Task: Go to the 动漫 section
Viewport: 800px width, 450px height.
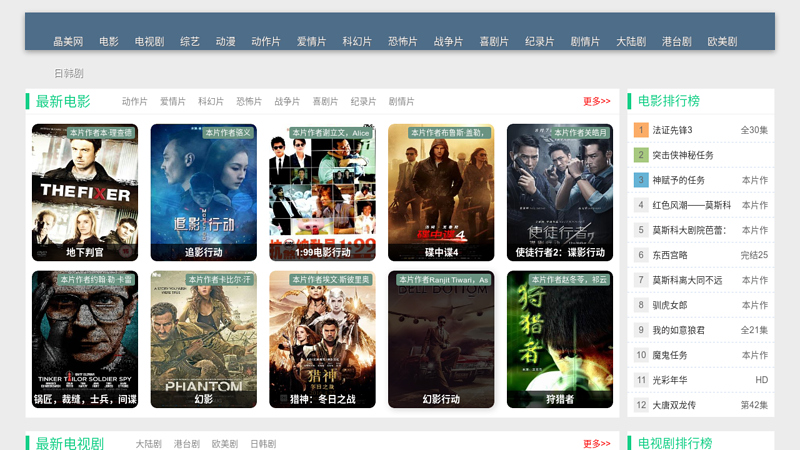Action: coord(225,42)
